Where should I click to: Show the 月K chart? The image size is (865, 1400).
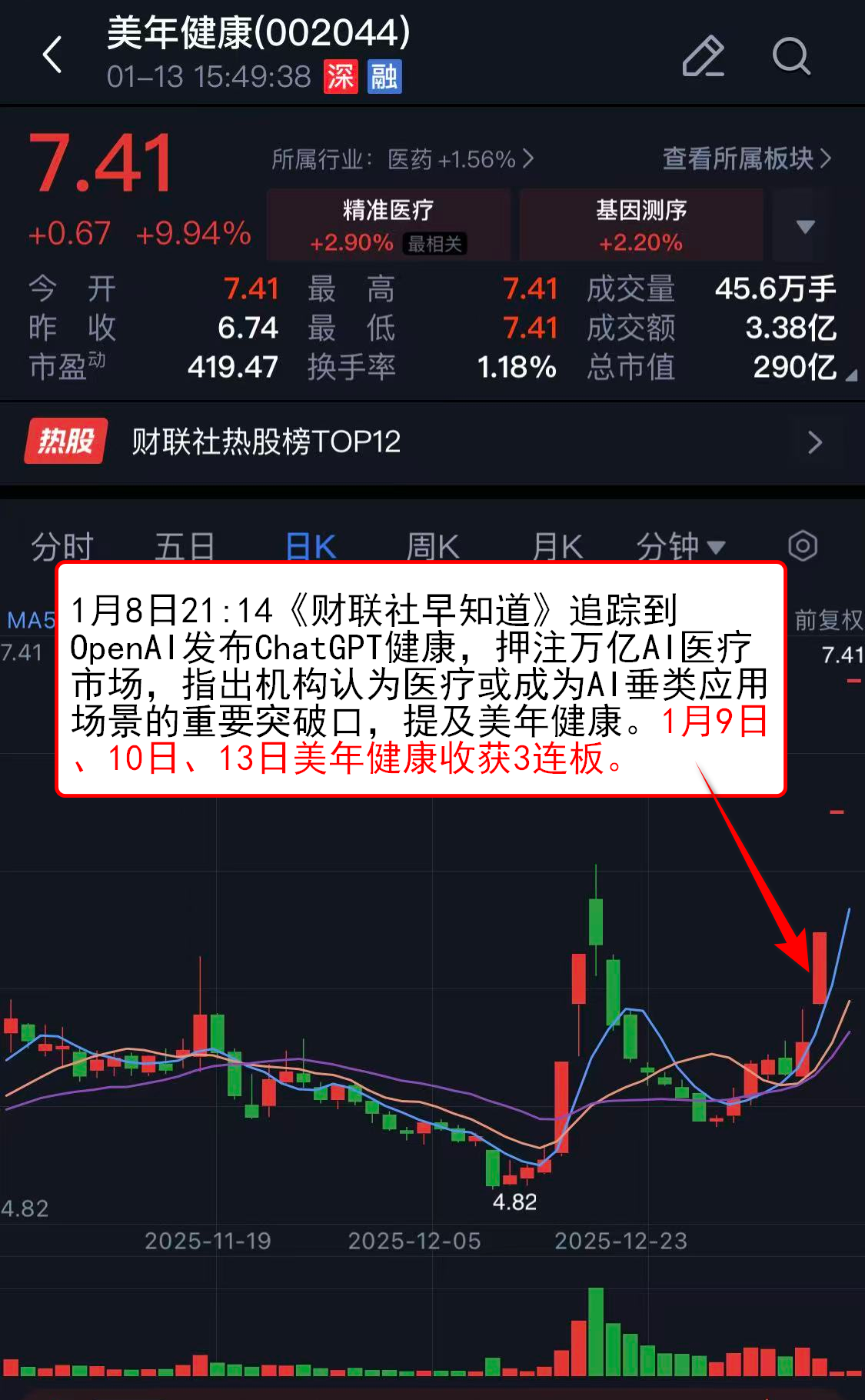coord(557,547)
